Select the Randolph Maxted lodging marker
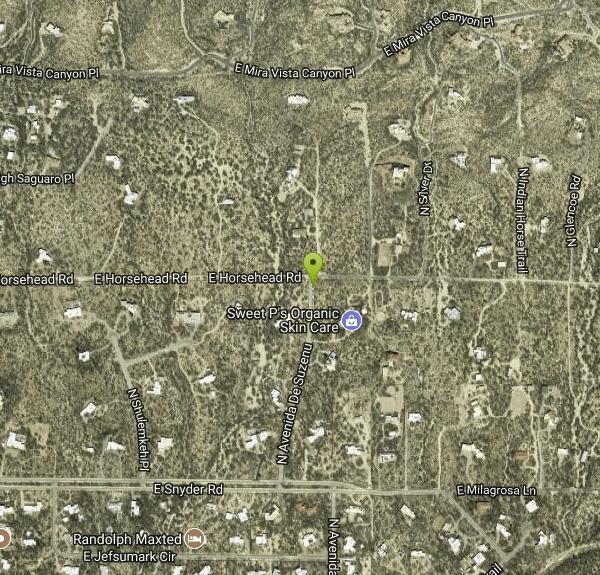The image size is (600, 575). tap(195, 539)
